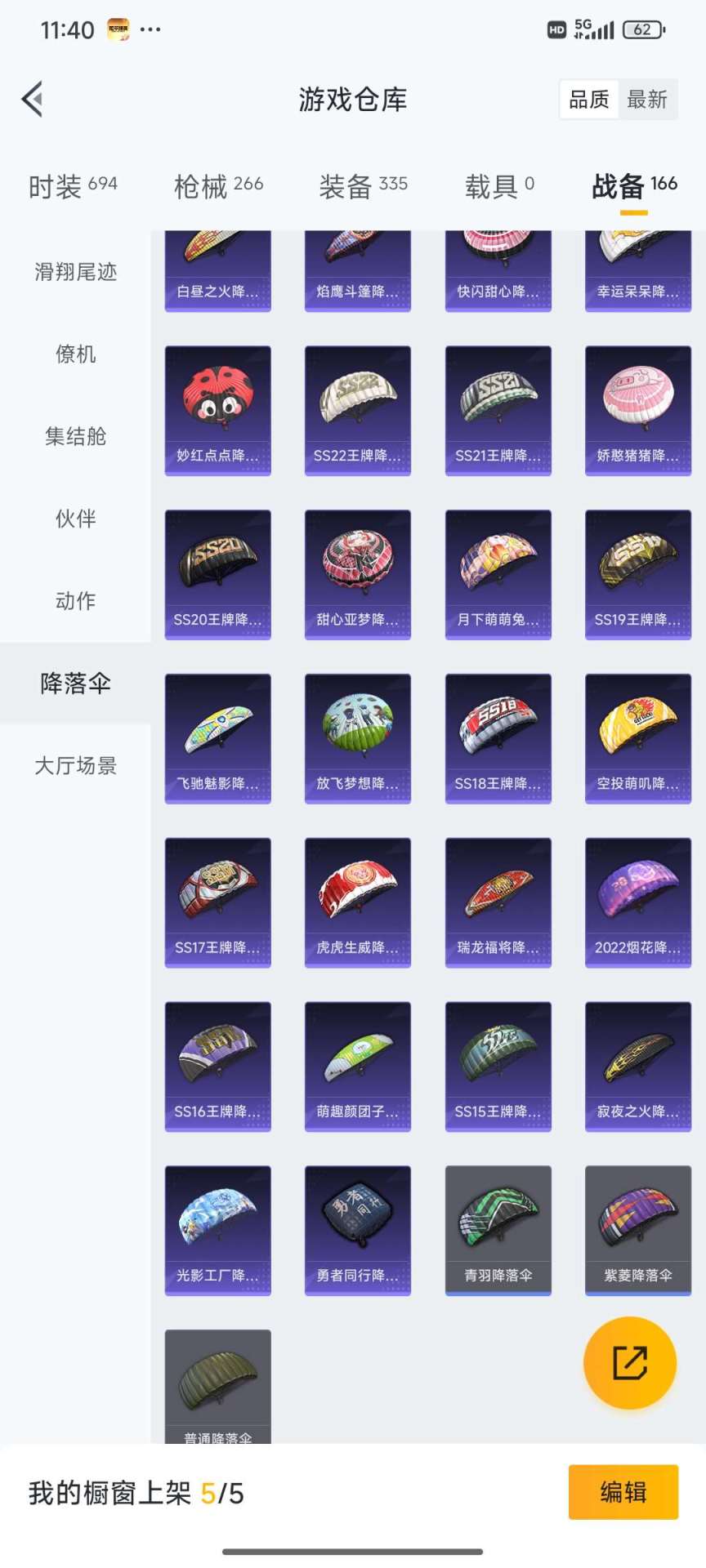This screenshot has height=1568, width=706.
Task: Switch to the 枪械 266 tab
Action: click(x=217, y=185)
